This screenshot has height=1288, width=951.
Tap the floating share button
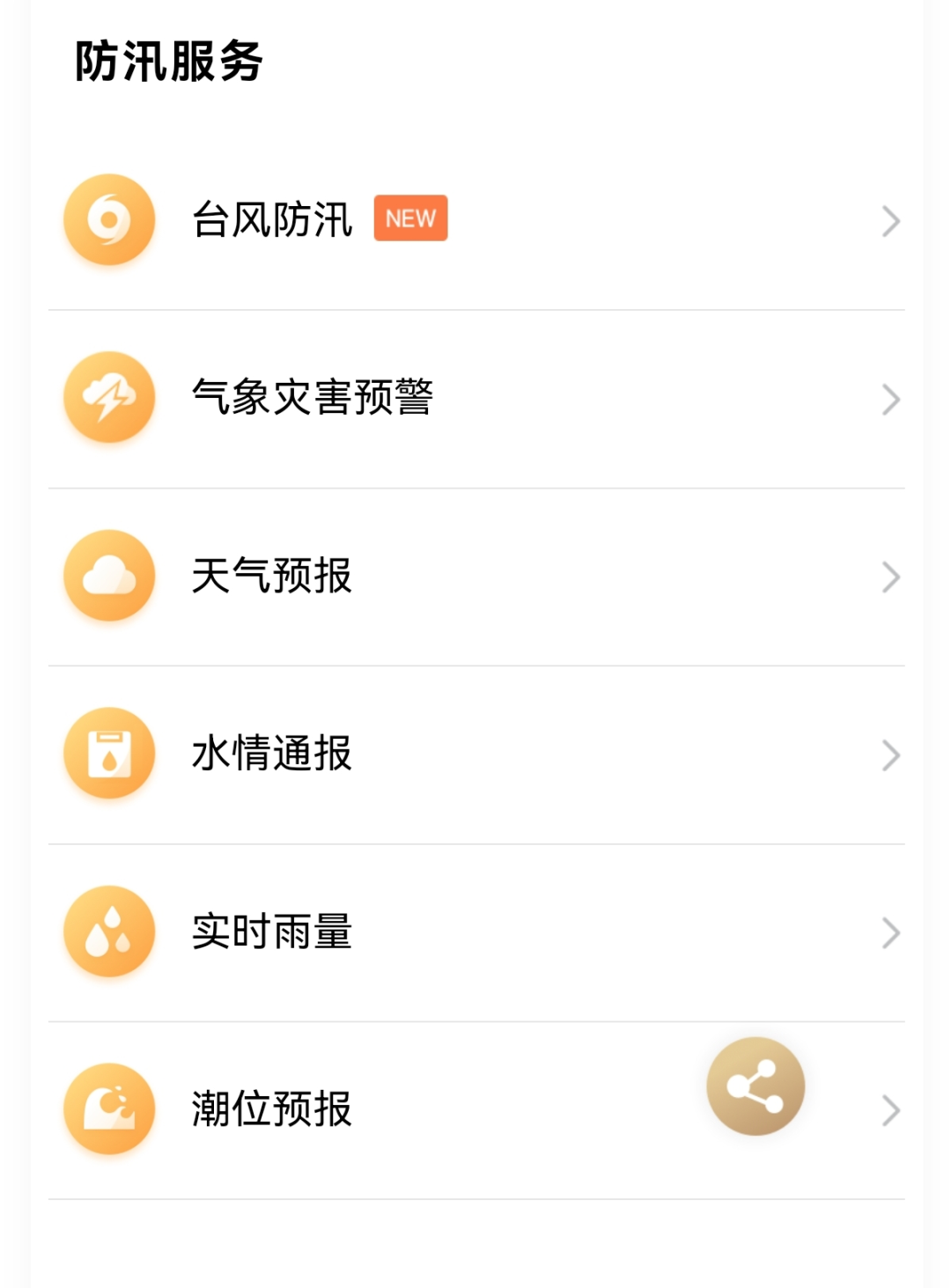point(756,1086)
